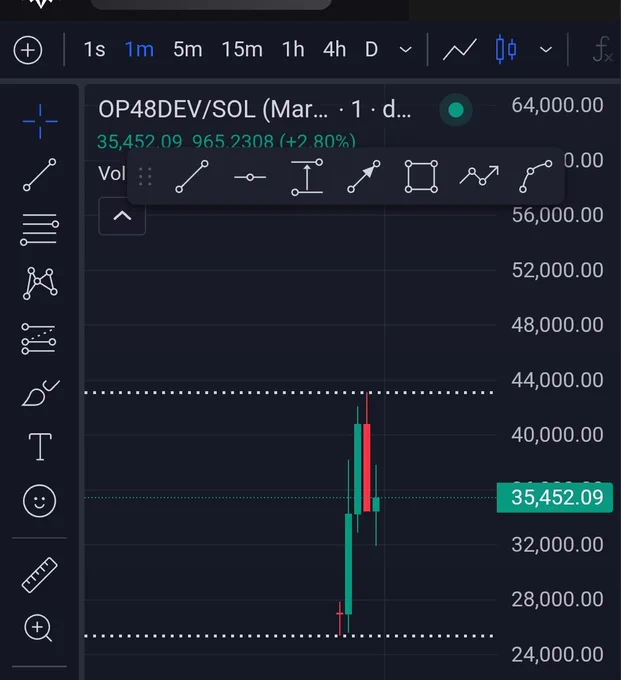Collapse the indicator legend arrow
The image size is (621, 680).
pyautogui.click(x=122, y=216)
